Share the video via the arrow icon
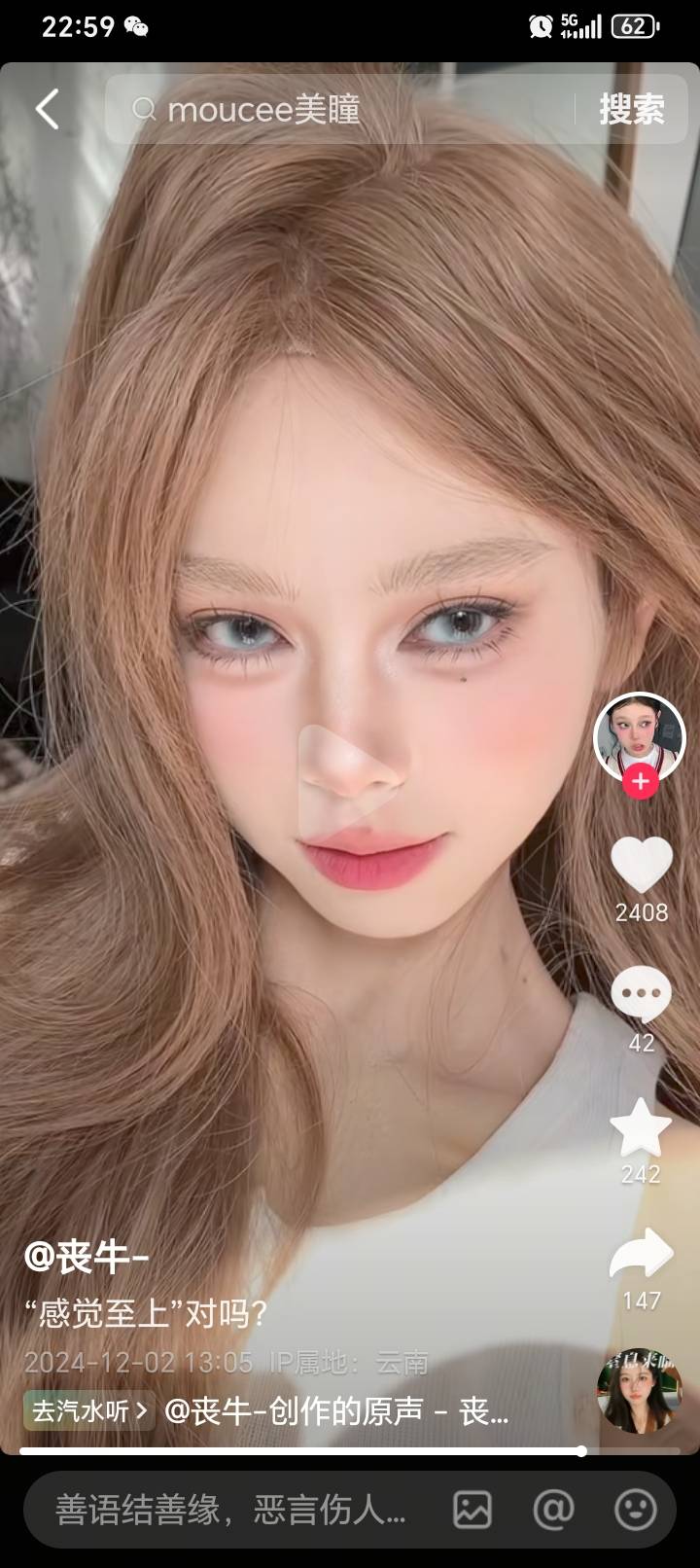Image resolution: width=700 pixels, height=1568 pixels. pyautogui.click(x=641, y=1255)
